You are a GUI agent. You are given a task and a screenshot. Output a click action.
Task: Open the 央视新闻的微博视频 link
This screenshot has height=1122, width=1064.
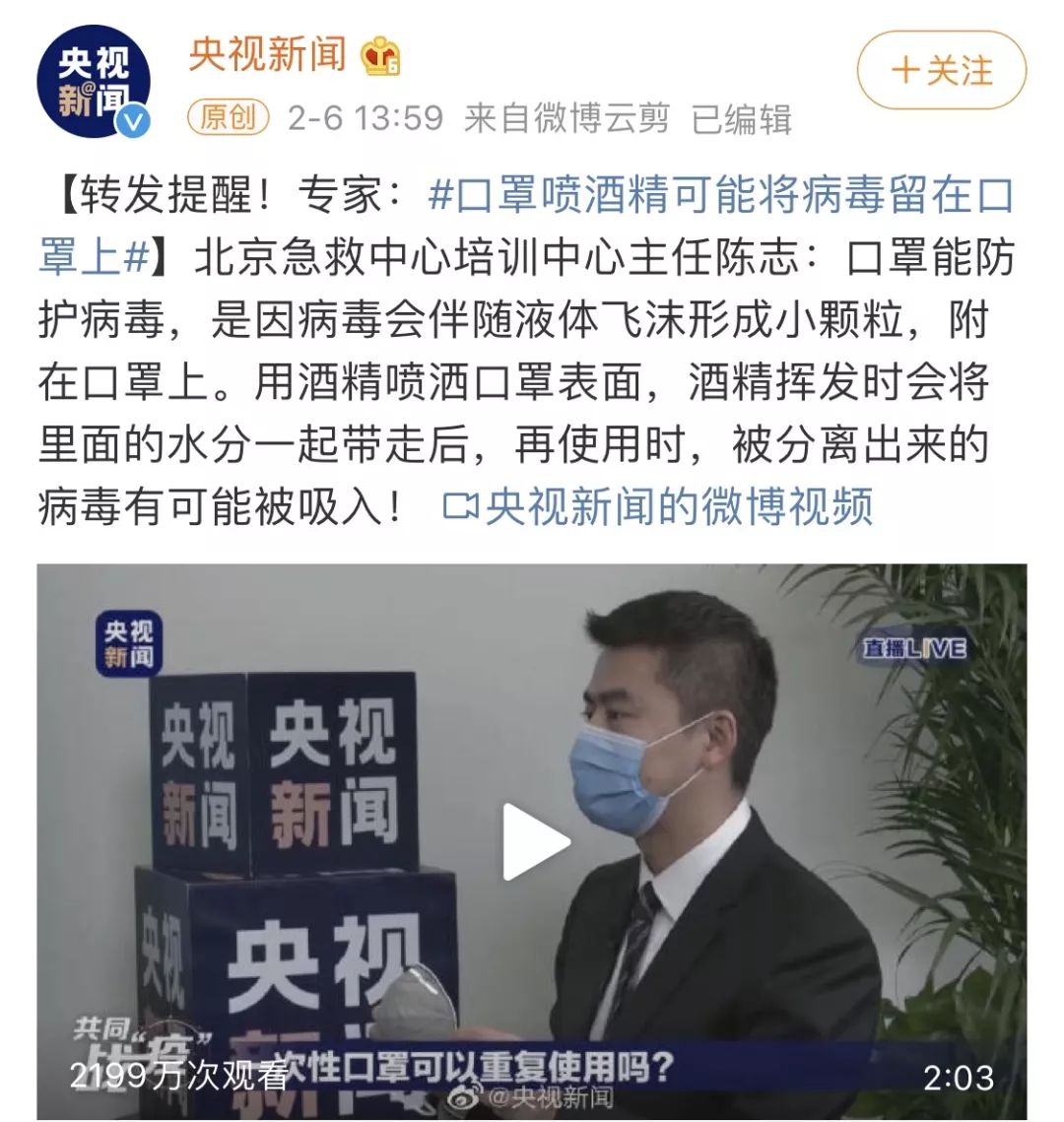[x=660, y=507]
